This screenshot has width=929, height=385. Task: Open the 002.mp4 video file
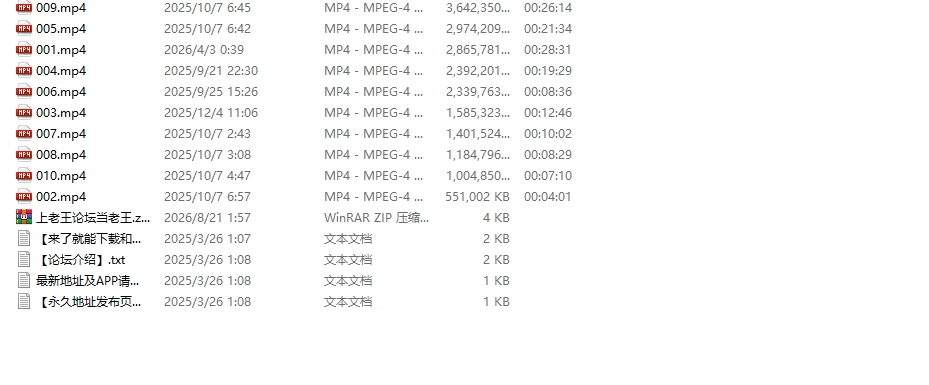point(61,197)
